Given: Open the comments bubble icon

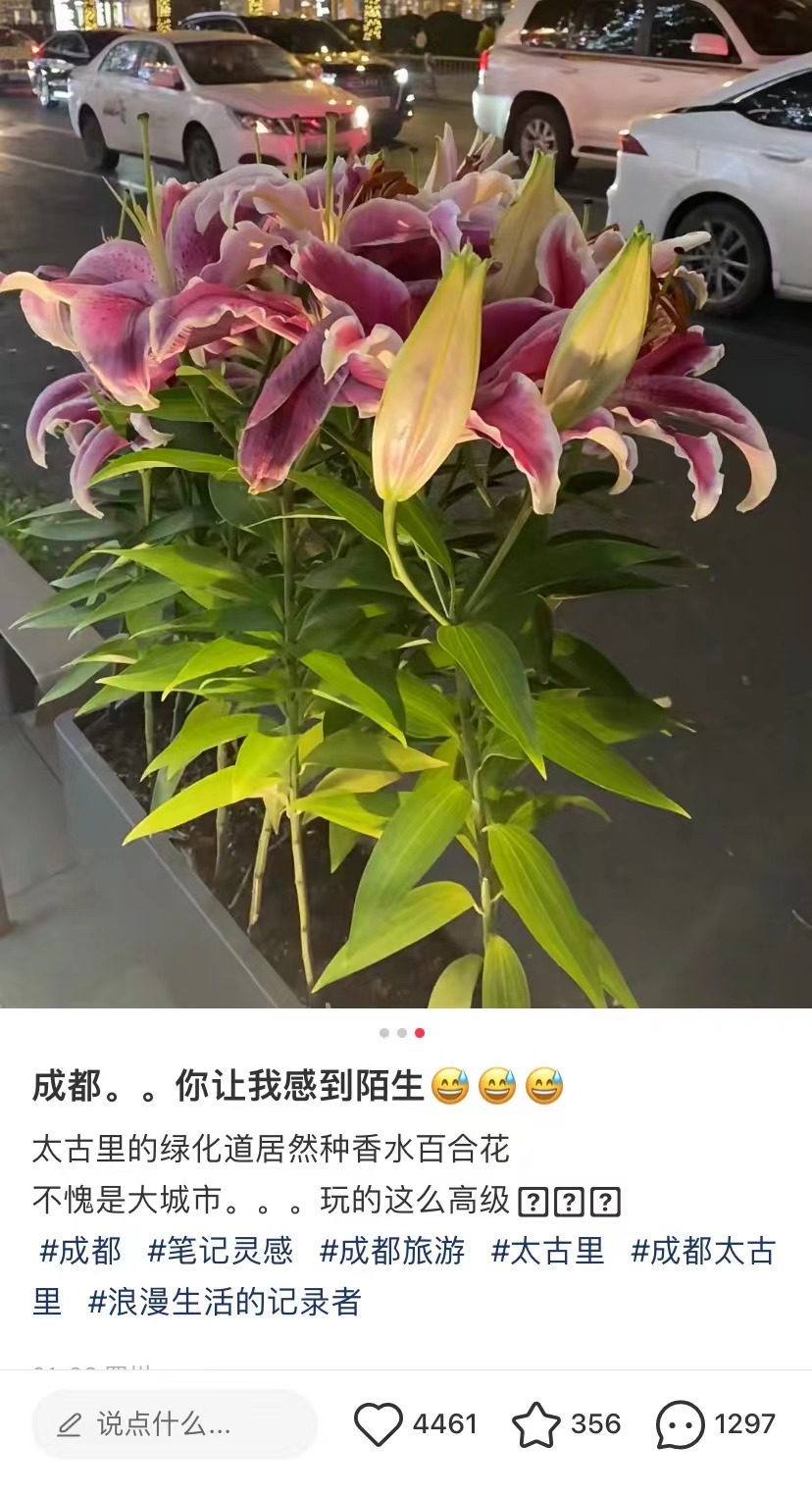Looking at the screenshot, I should [680, 1424].
